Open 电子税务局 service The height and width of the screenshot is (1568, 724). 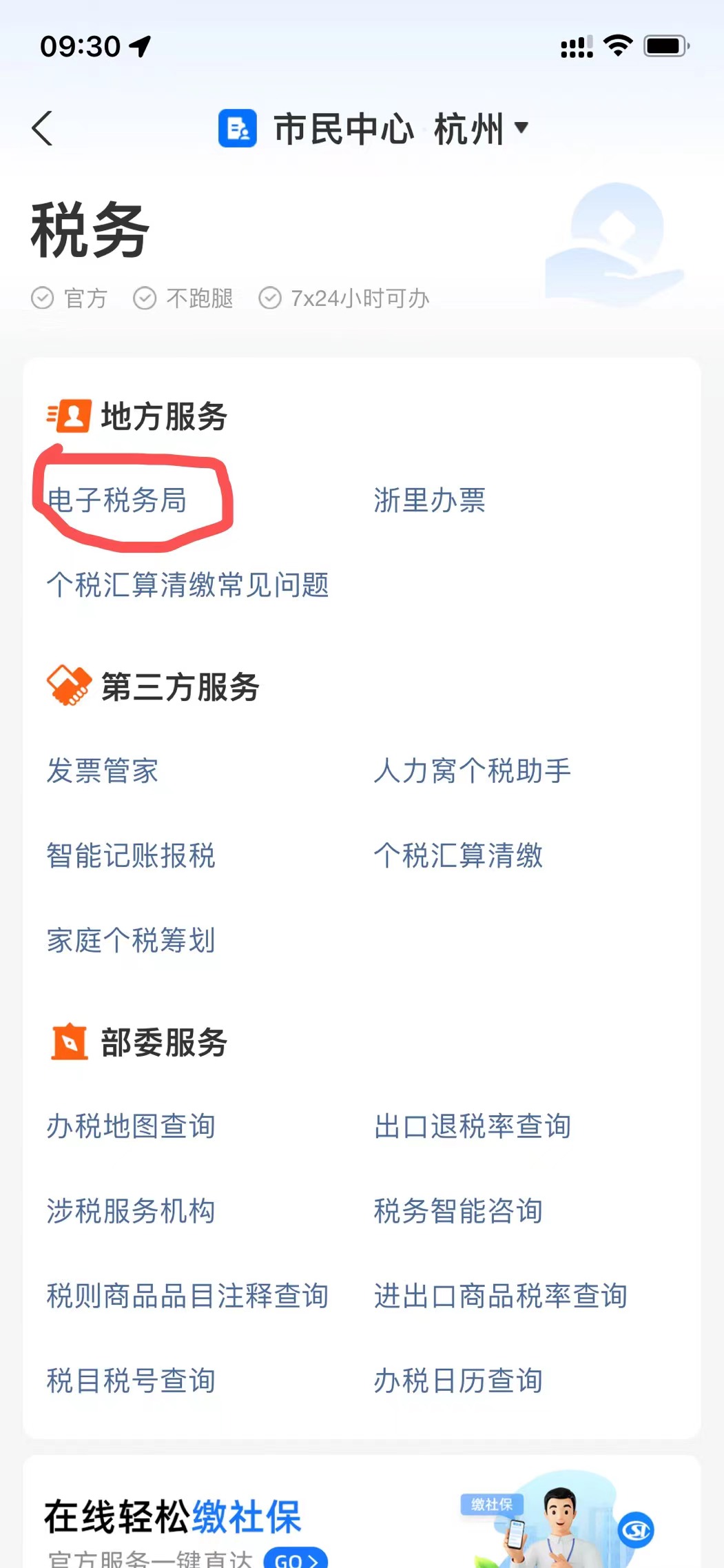tap(117, 500)
